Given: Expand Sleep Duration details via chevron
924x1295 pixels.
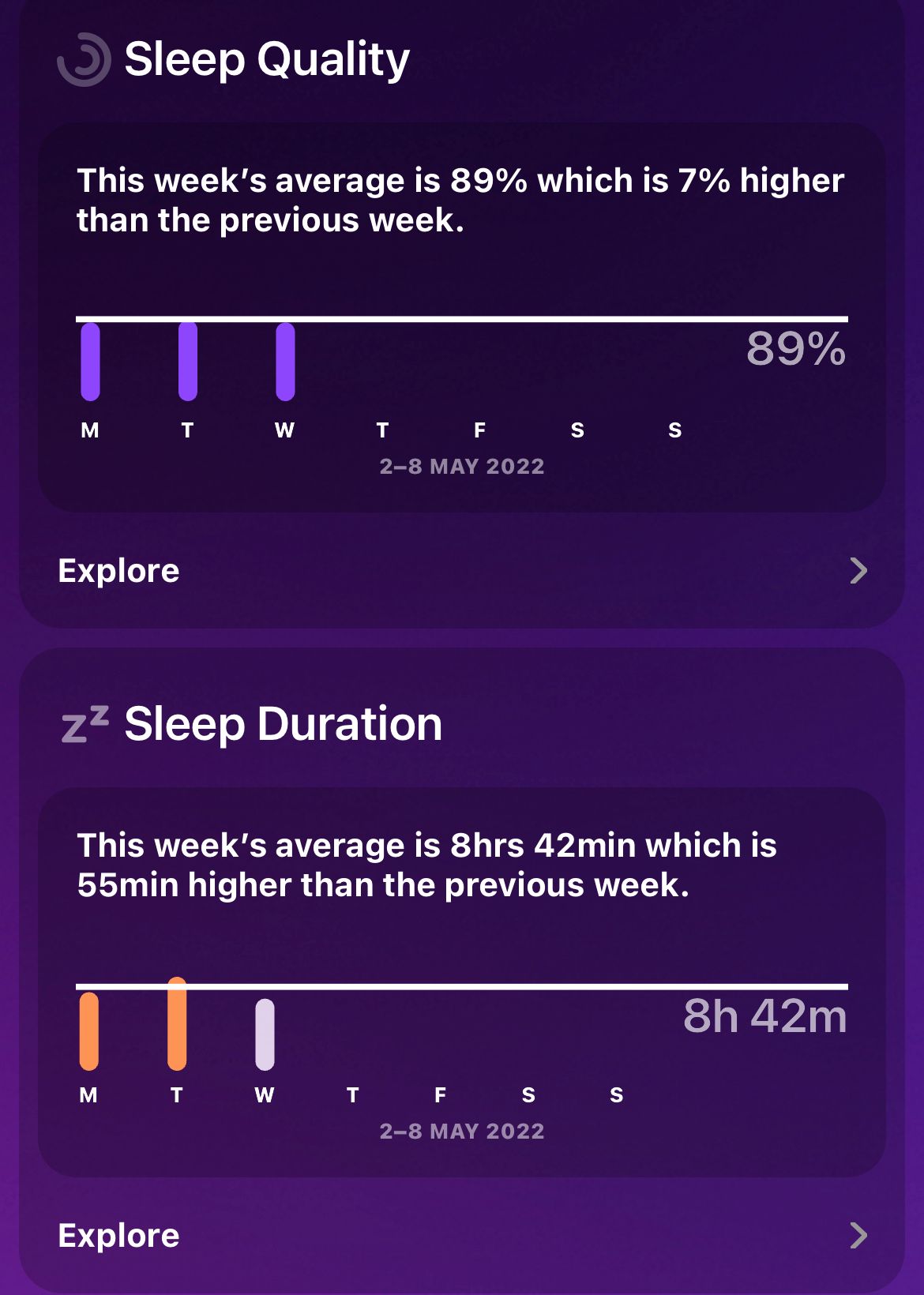Looking at the screenshot, I should click(860, 1236).
